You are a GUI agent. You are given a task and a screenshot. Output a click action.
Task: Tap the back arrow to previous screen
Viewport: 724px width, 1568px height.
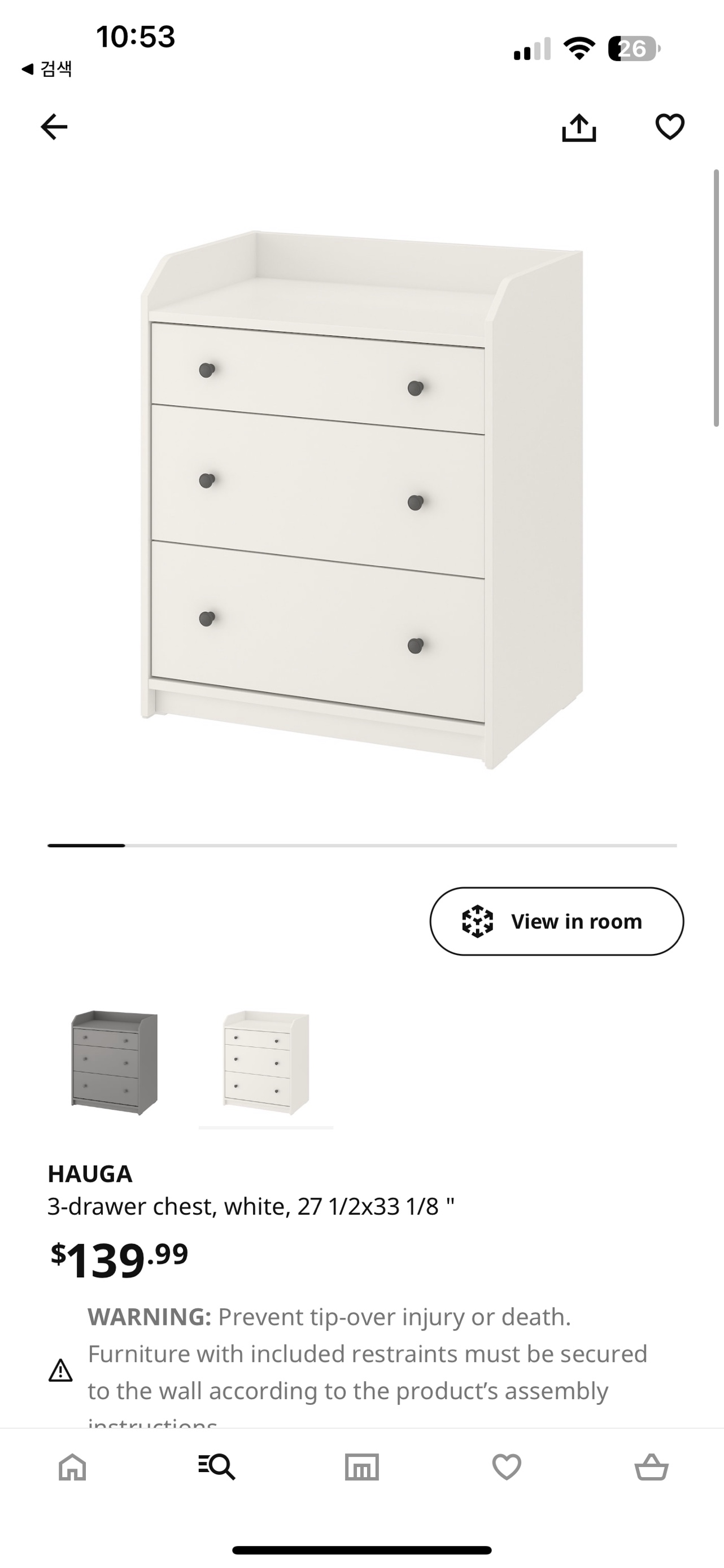[54, 127]
